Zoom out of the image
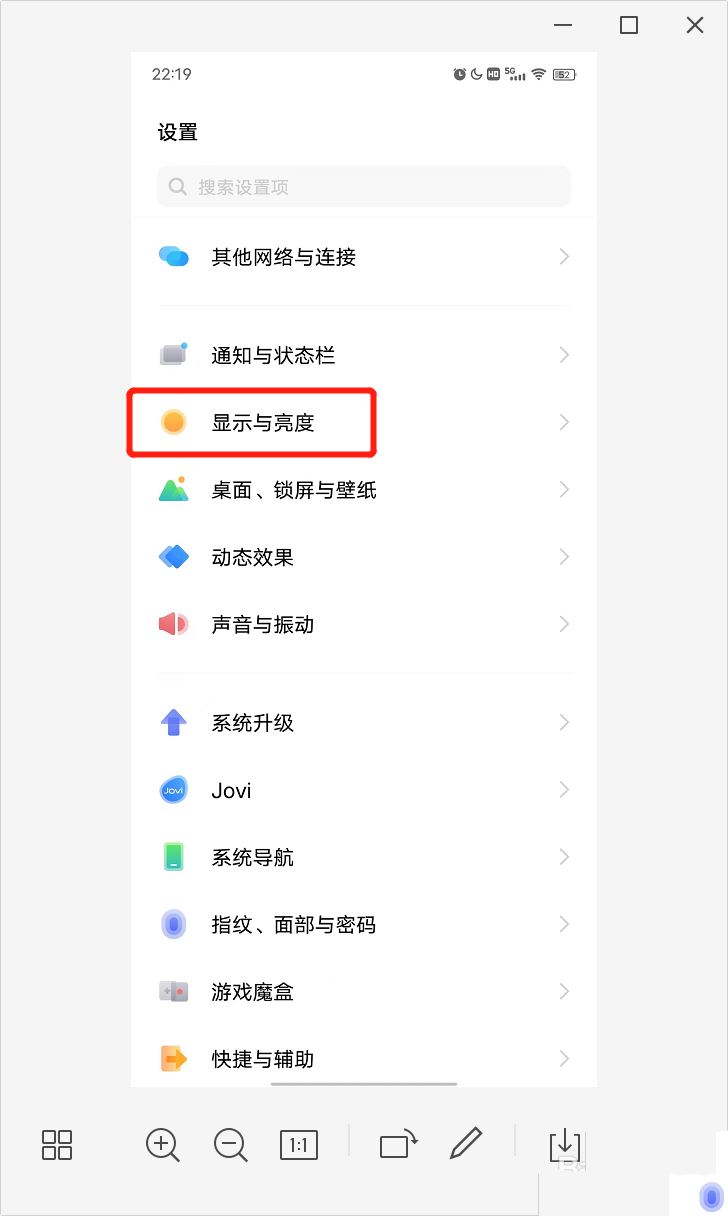Screen dimensions: 728x1216 pos(231,1144)
